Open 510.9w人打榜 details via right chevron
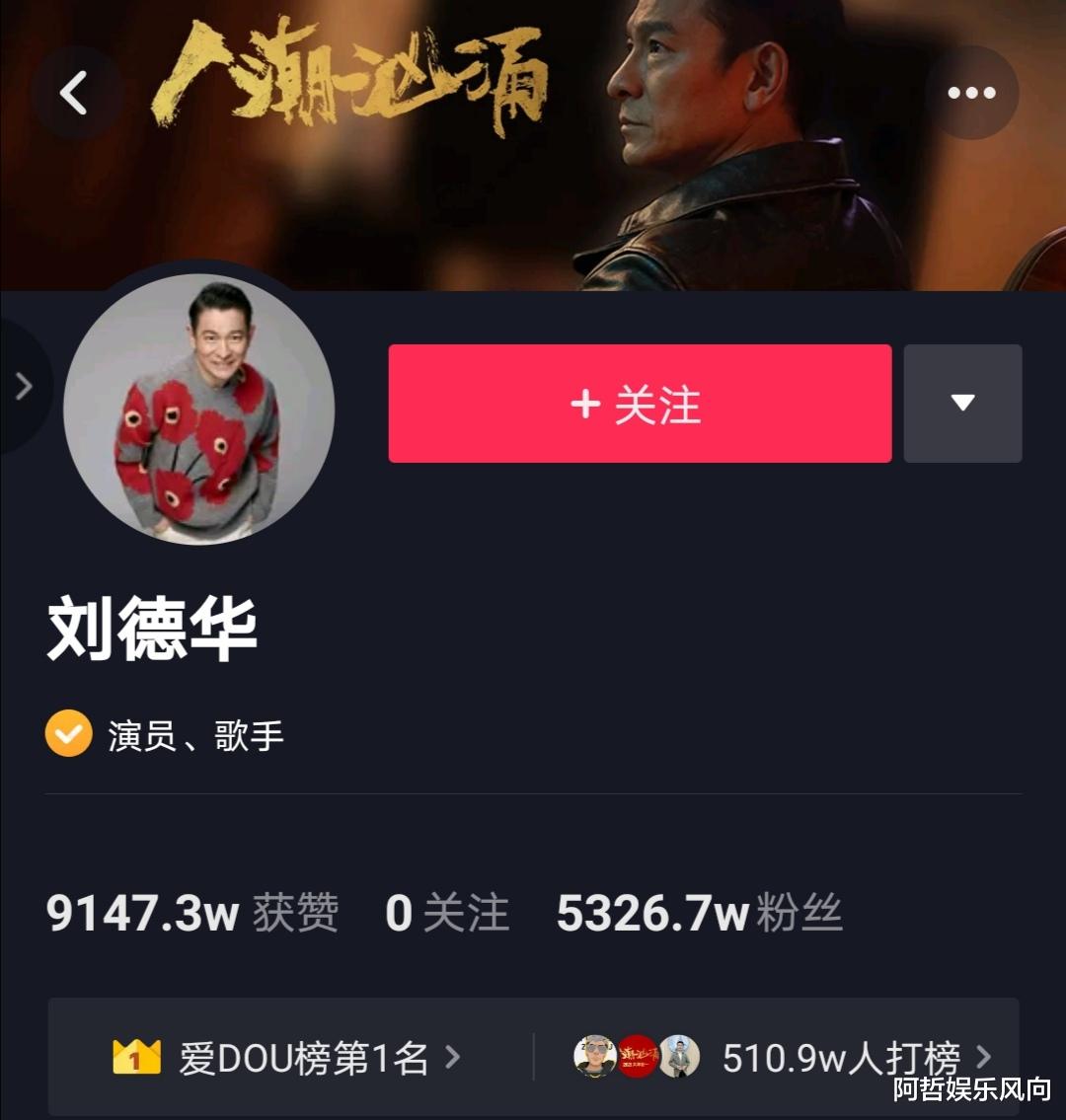The image size is (1066, 1120). [983, 1054]
